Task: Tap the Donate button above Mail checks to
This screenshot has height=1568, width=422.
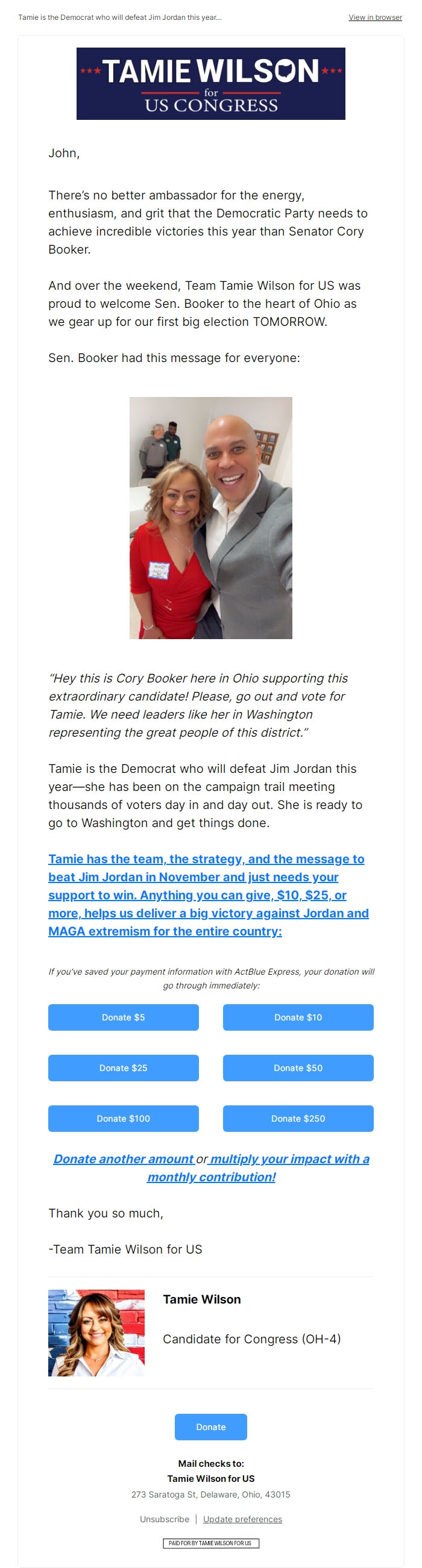Action: [210, 1427]
